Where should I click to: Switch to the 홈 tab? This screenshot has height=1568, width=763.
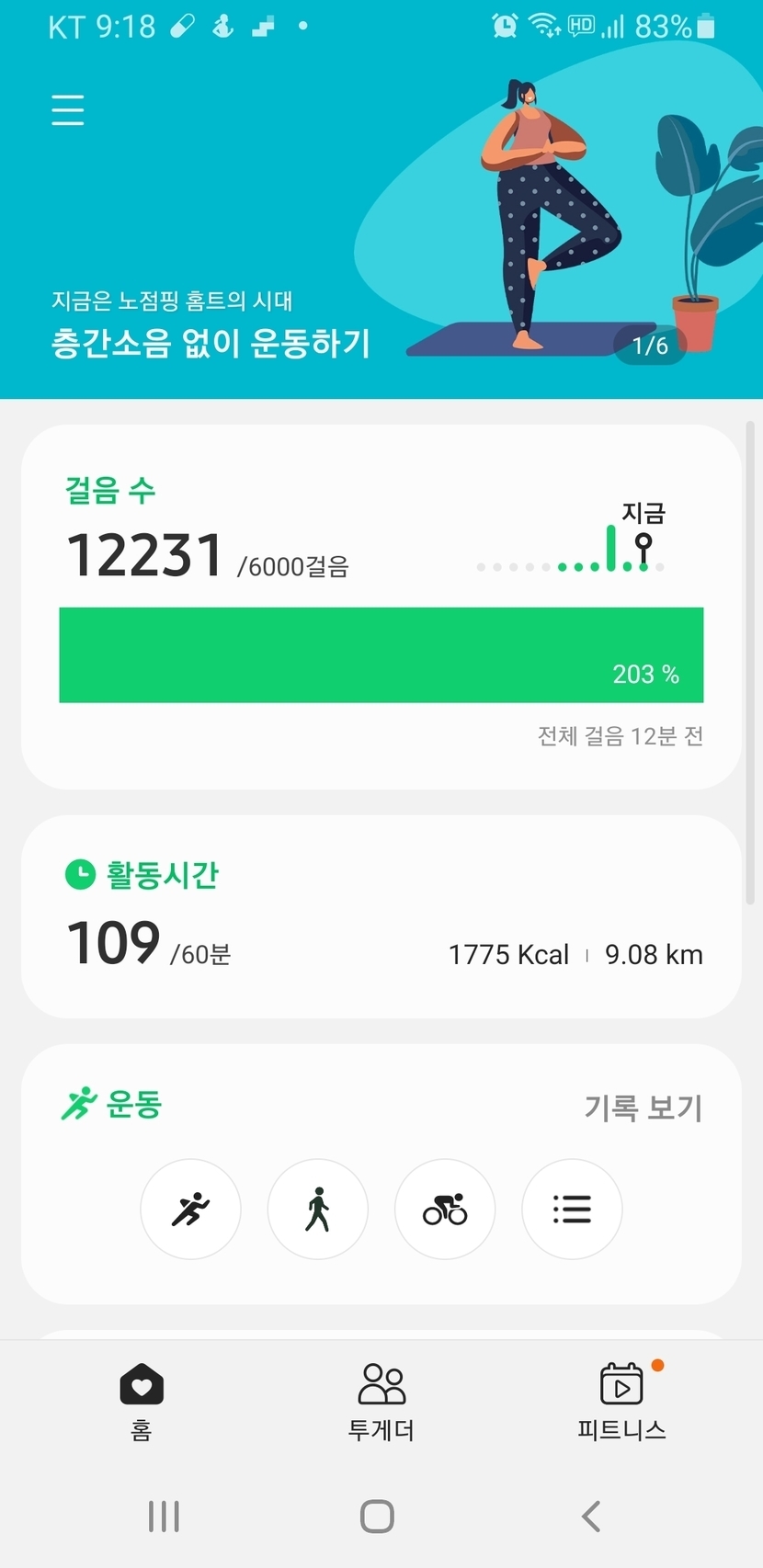click(142, 1401)
